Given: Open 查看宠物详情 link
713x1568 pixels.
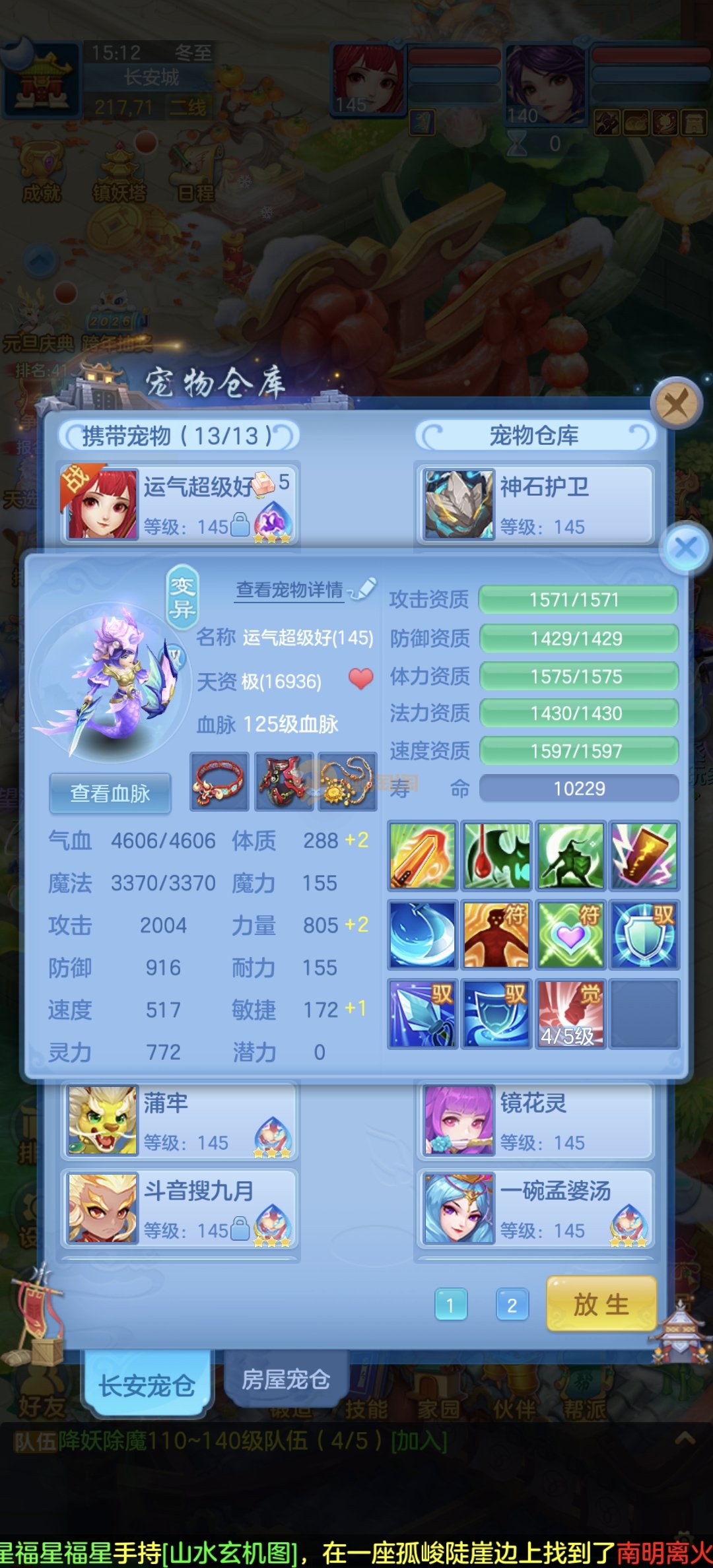Looking at the screenshot, I should (x=290, y=589).
